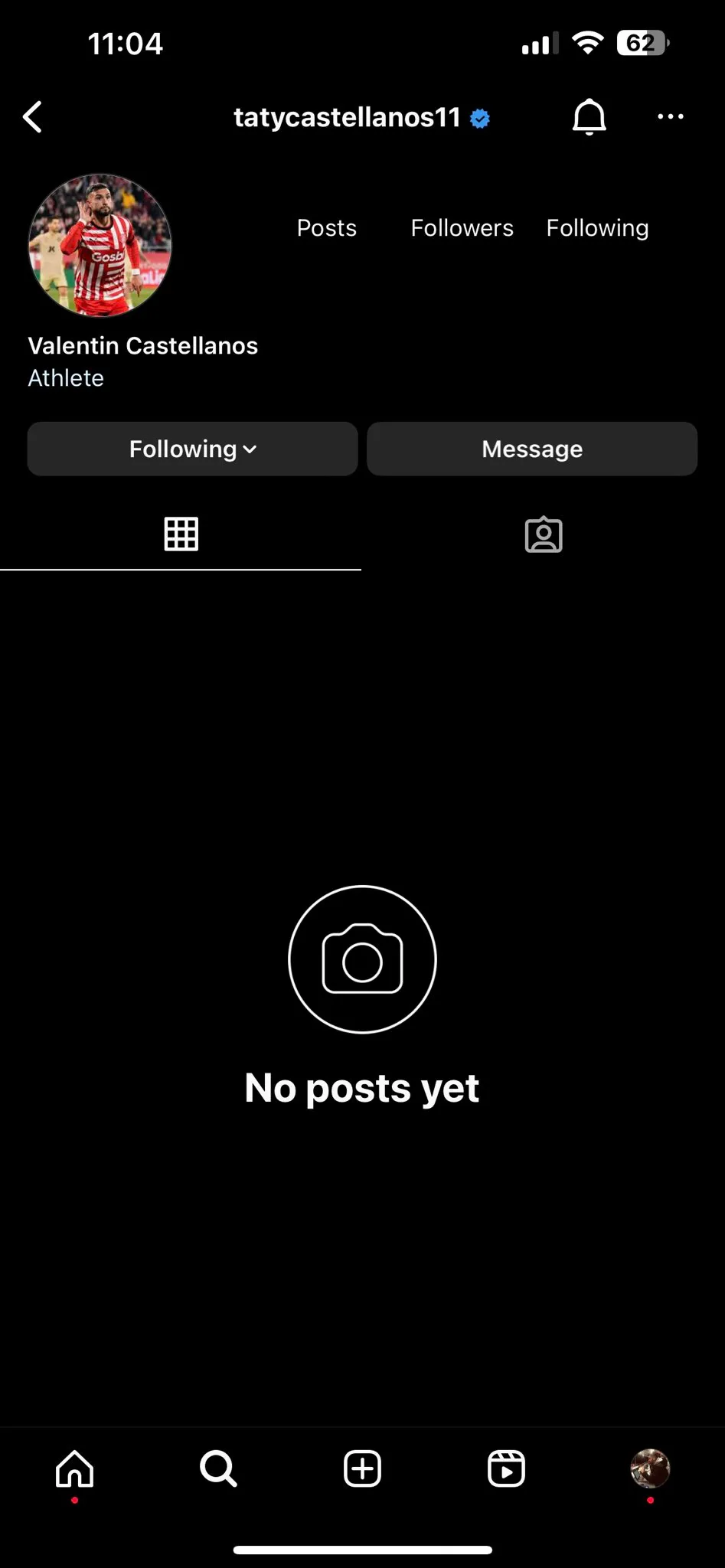Viewport: 725px width, 1568px height.
Task: Open the Following list in profile stats
Action: coord(597,228)
